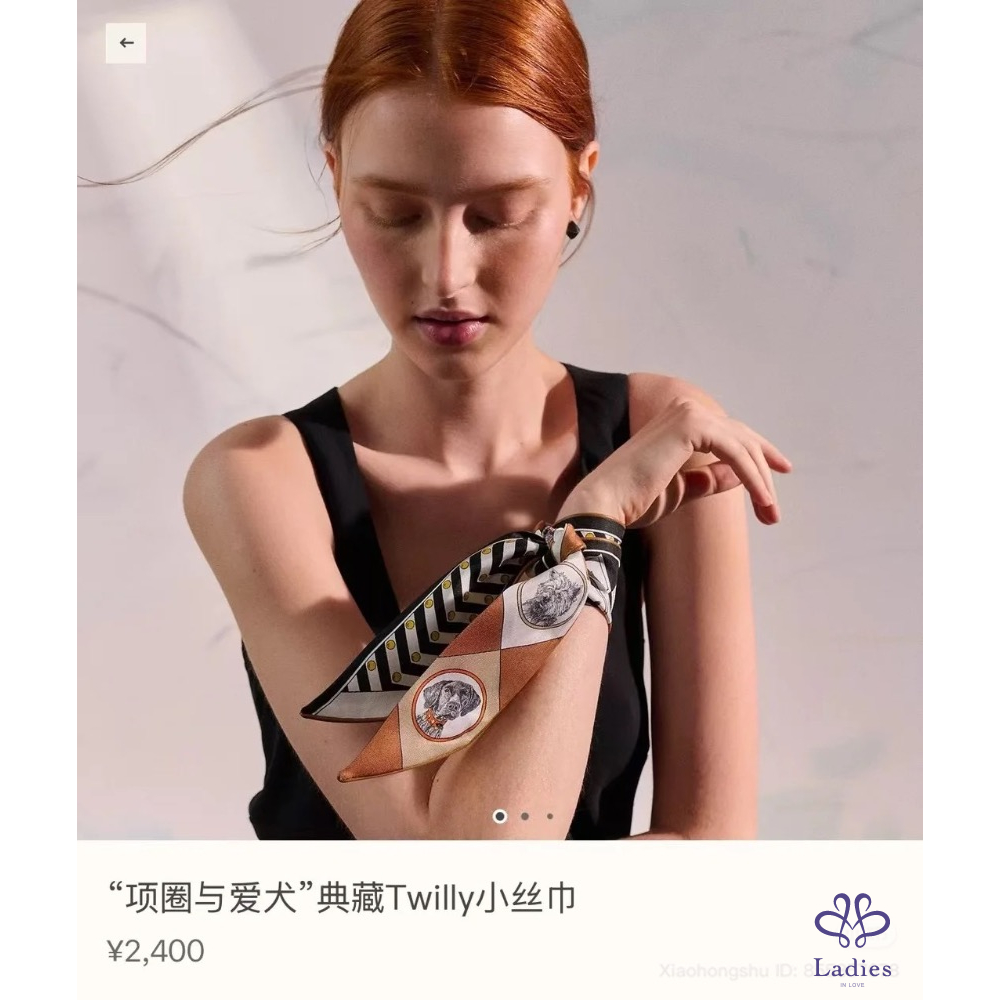Open the Twilly scarf product photo
This screenshot has width=1000, height=1000.
click(500, 420)
